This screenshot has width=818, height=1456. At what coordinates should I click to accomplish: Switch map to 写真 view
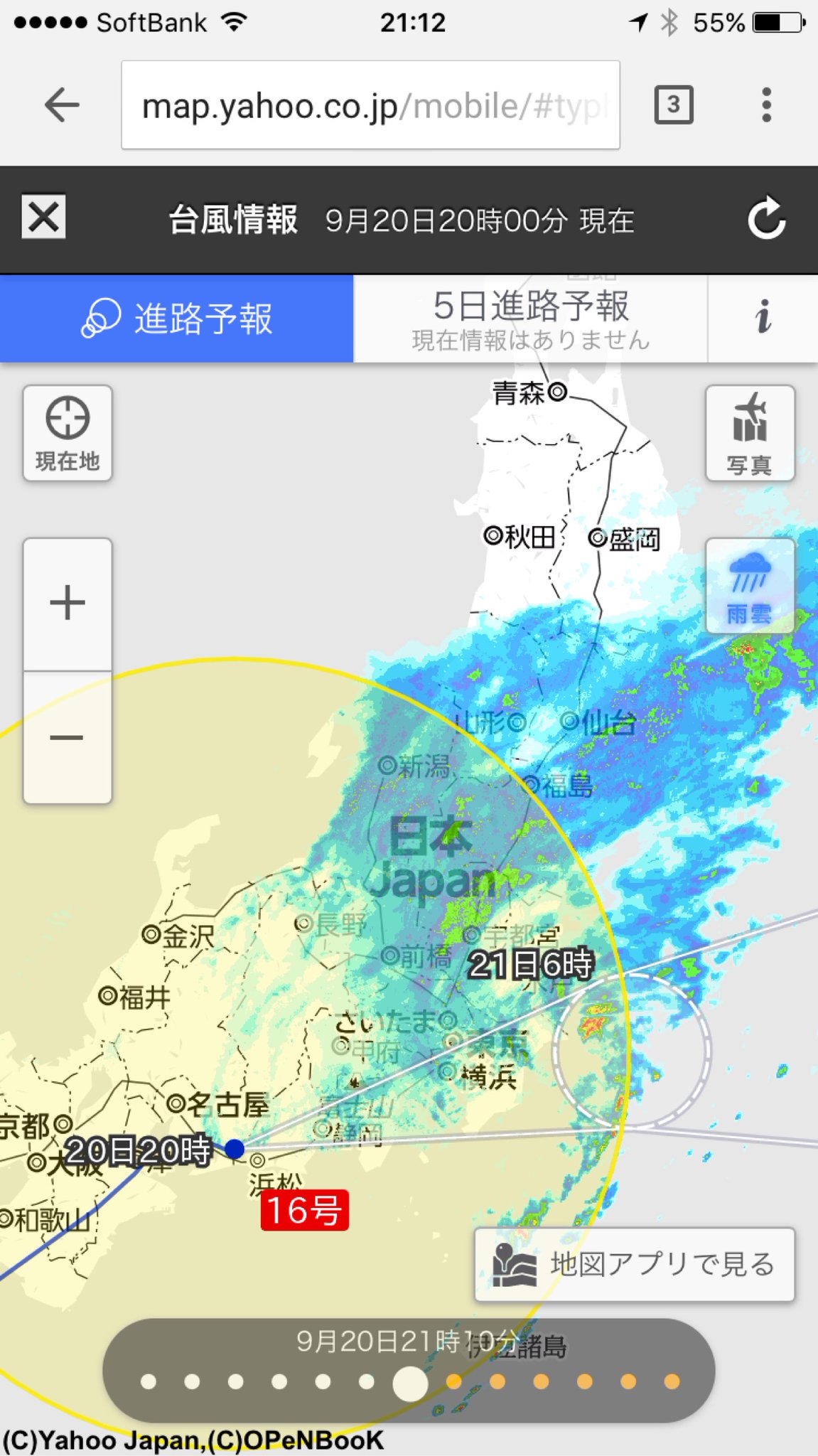pyautogui.click(x=750, y=433)
